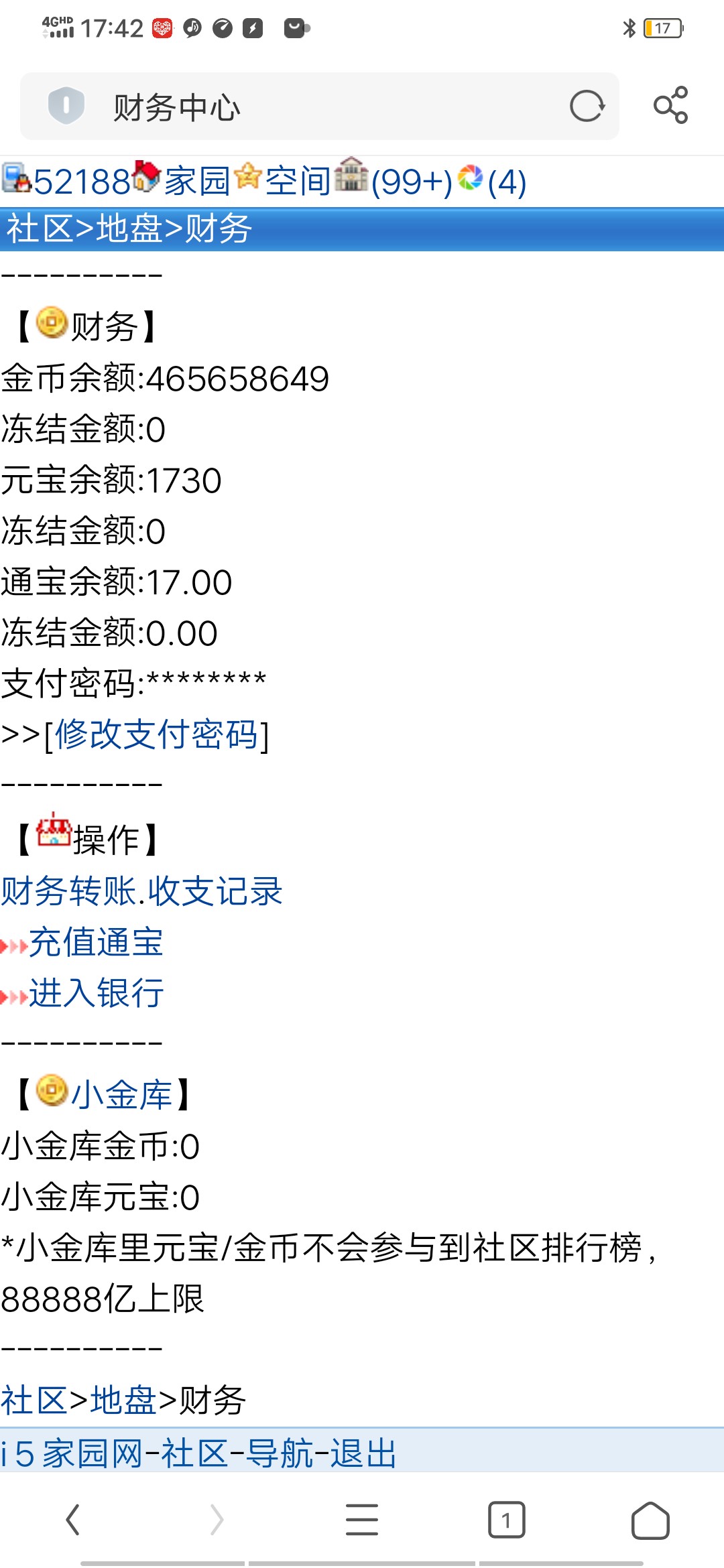Screen dimensions: 724x1568
Task: Open the 小金库 vault link
Action: (x=121, y=1095)
